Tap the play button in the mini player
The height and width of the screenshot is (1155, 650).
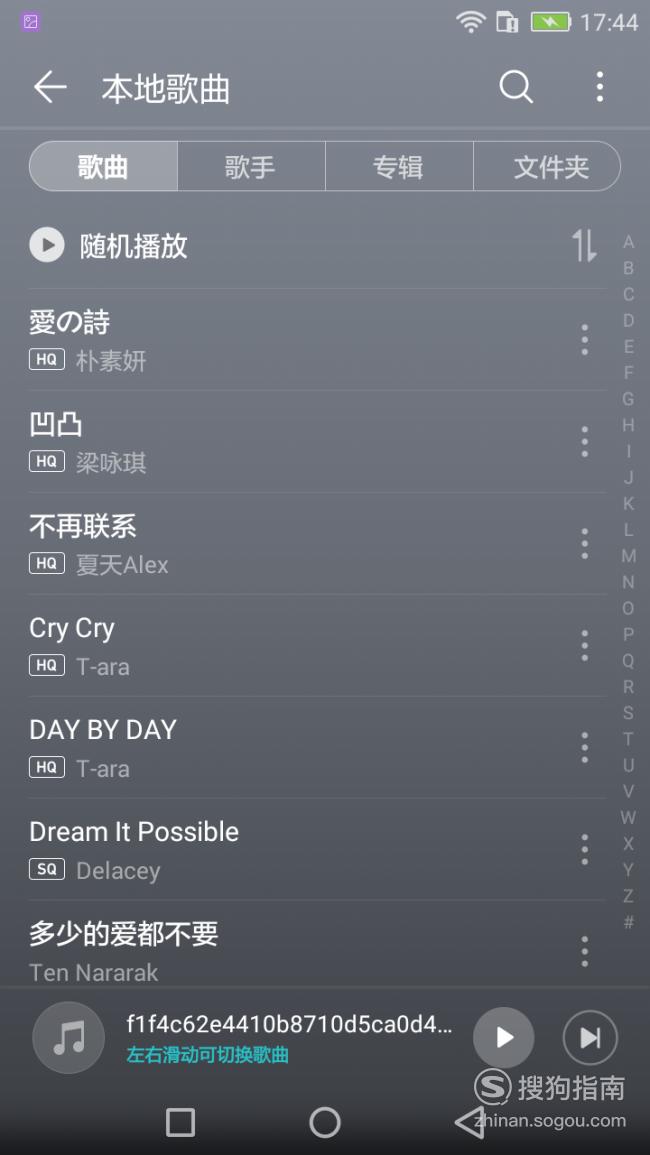tap(503, 1037)
